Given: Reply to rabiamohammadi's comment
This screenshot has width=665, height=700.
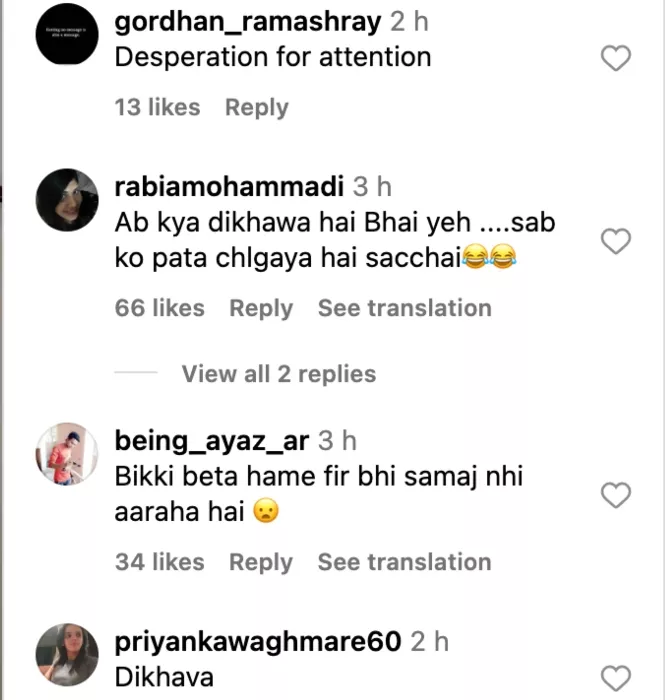Looking at the screenshot, I should point(261,308).
